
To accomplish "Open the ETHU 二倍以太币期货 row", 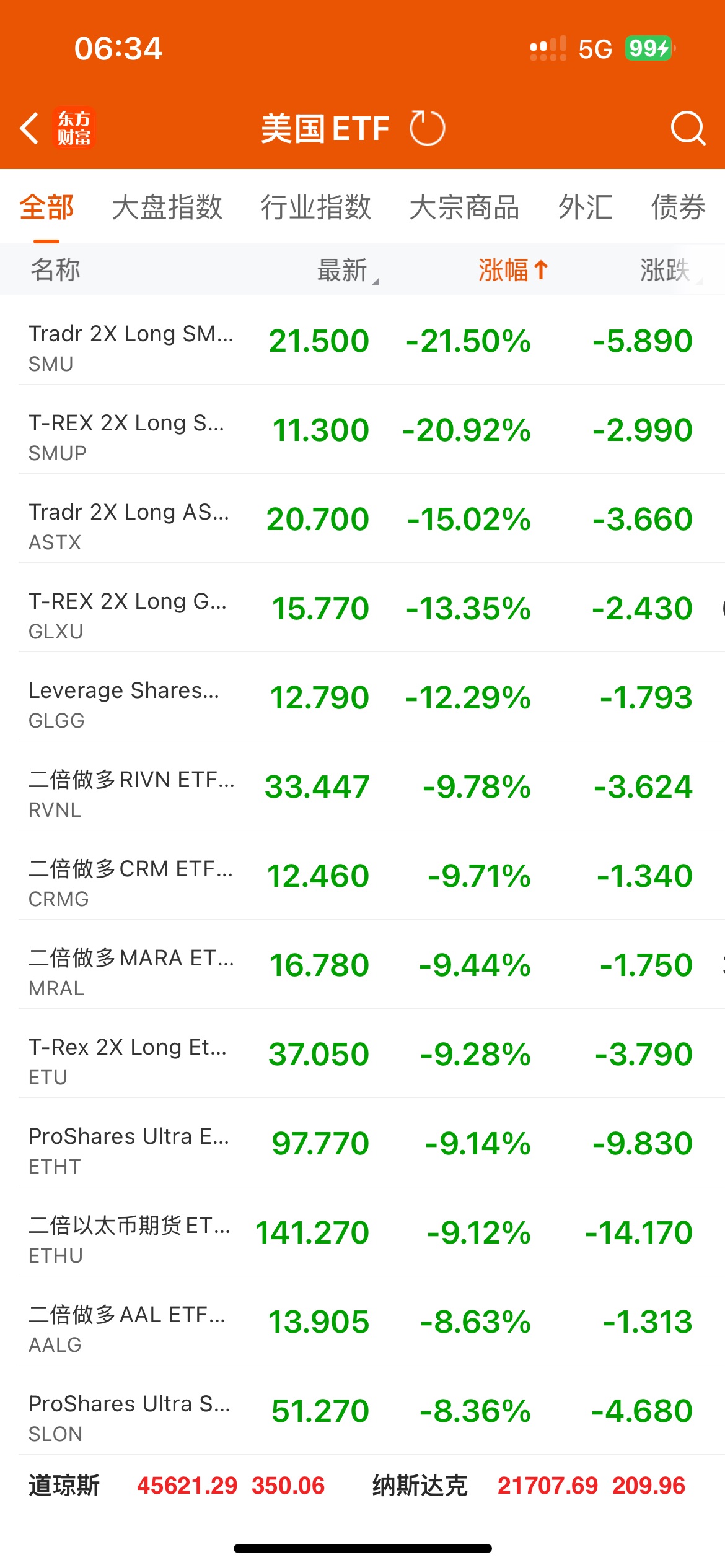I will (362, 1232).
